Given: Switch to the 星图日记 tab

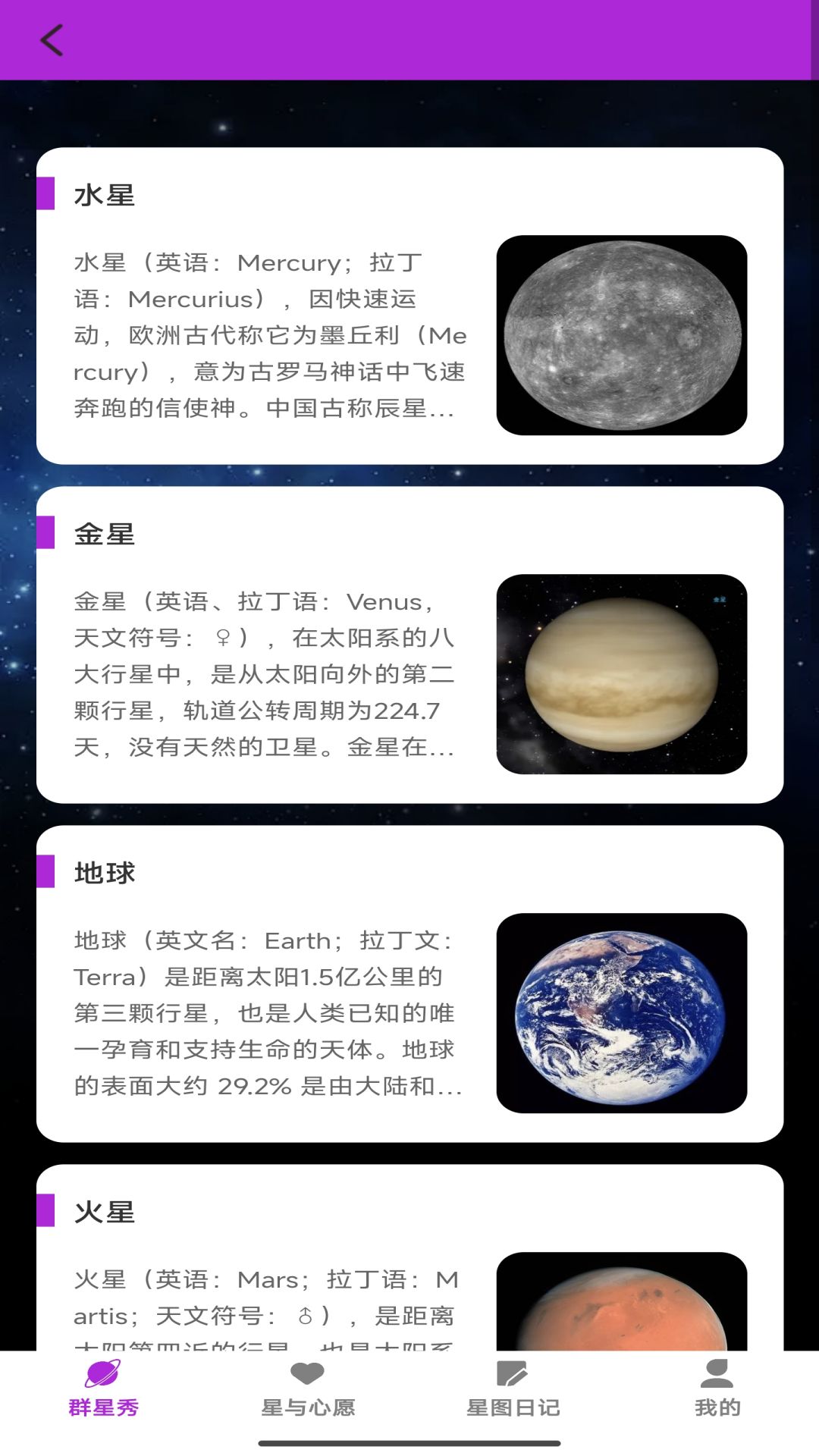Looking at the screenshot, I should (x=513, y=1389).
